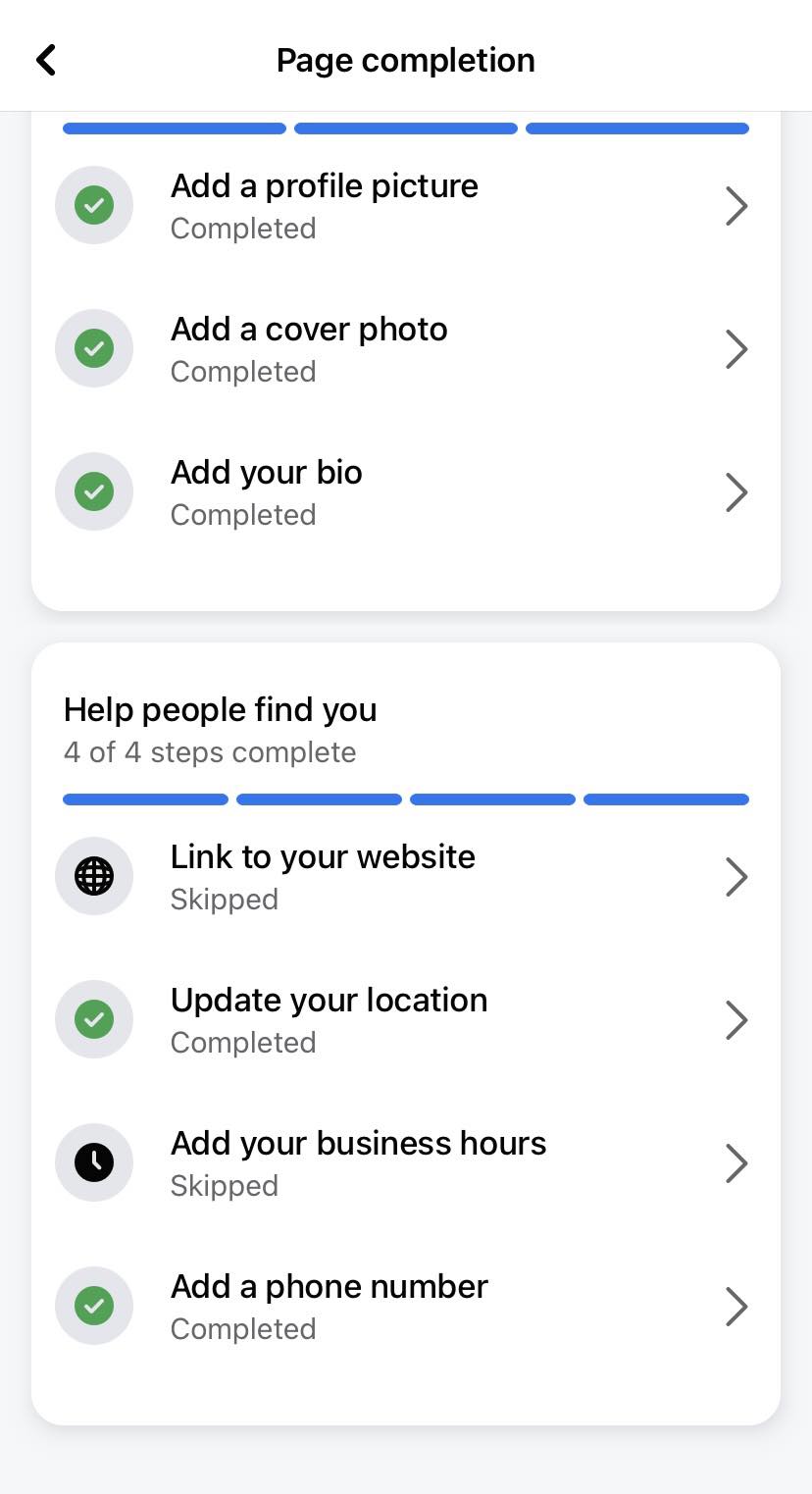The image size is (812, 1494).
Task: Open Add a profile picture step
Action: 405,206
